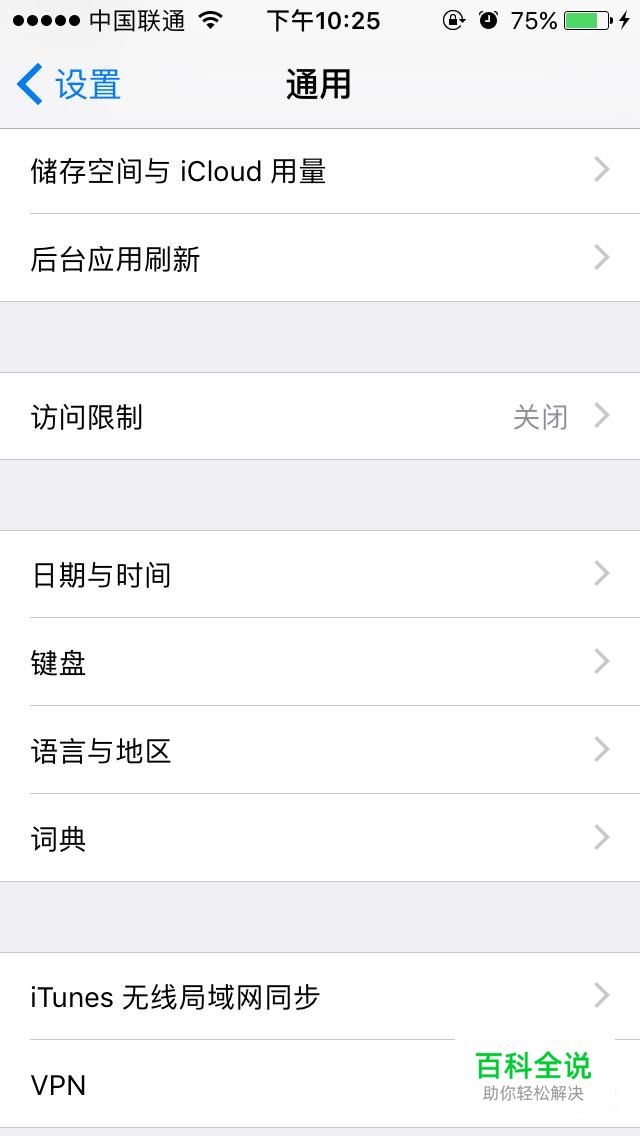Image resolution: width=640 pixels, height=1136 pixels.
Task: Go back to 设置
Action: [x=69, y=84]
